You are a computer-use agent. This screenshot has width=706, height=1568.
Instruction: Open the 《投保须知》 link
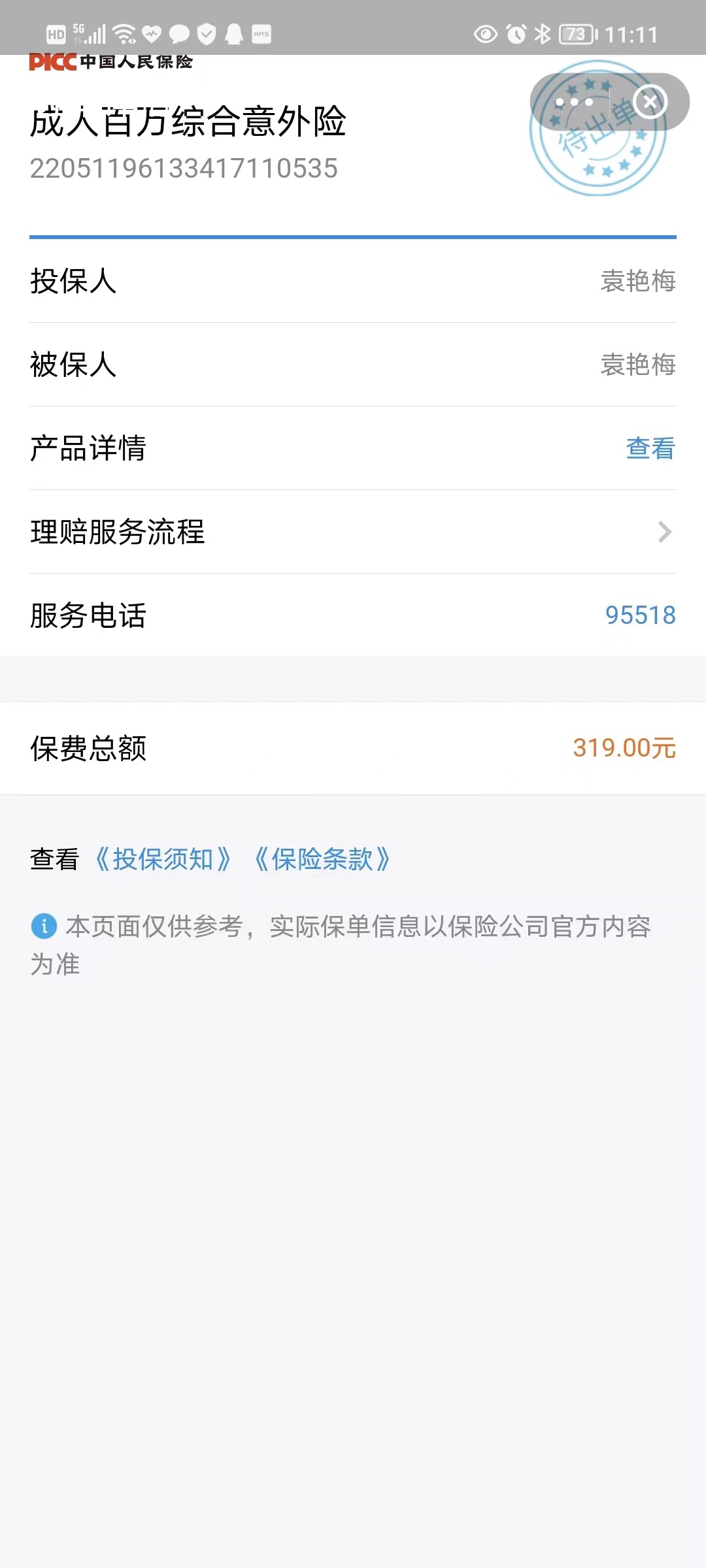click(x=163, y=859)
